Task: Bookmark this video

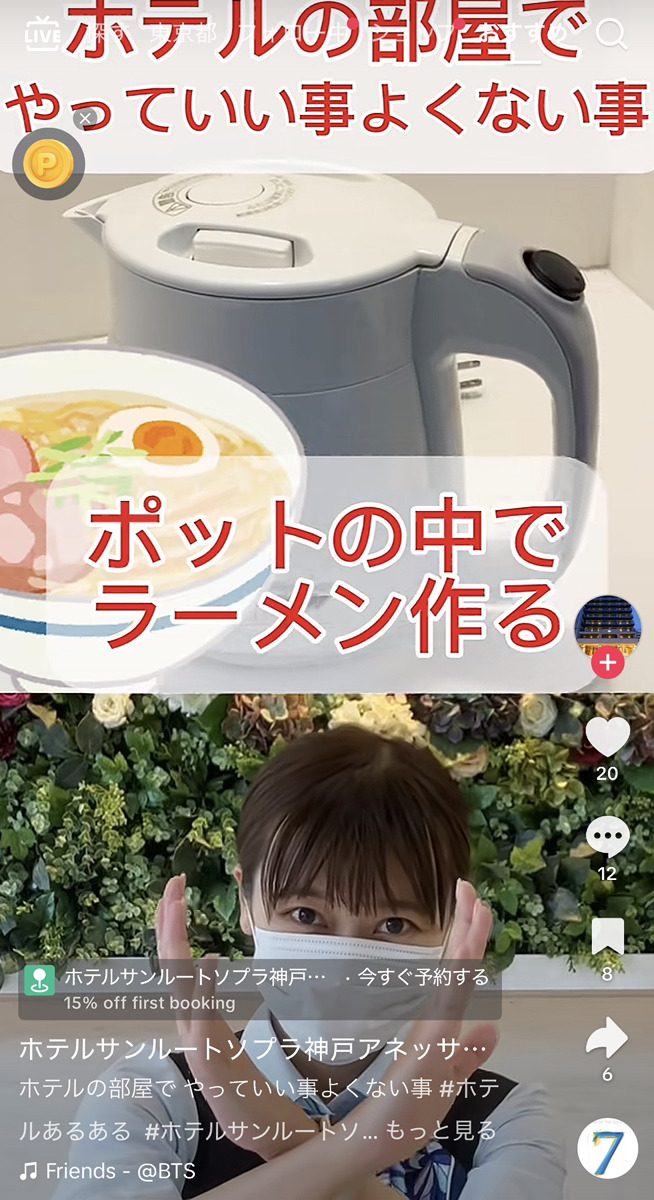Action: (x=608, y=937)
